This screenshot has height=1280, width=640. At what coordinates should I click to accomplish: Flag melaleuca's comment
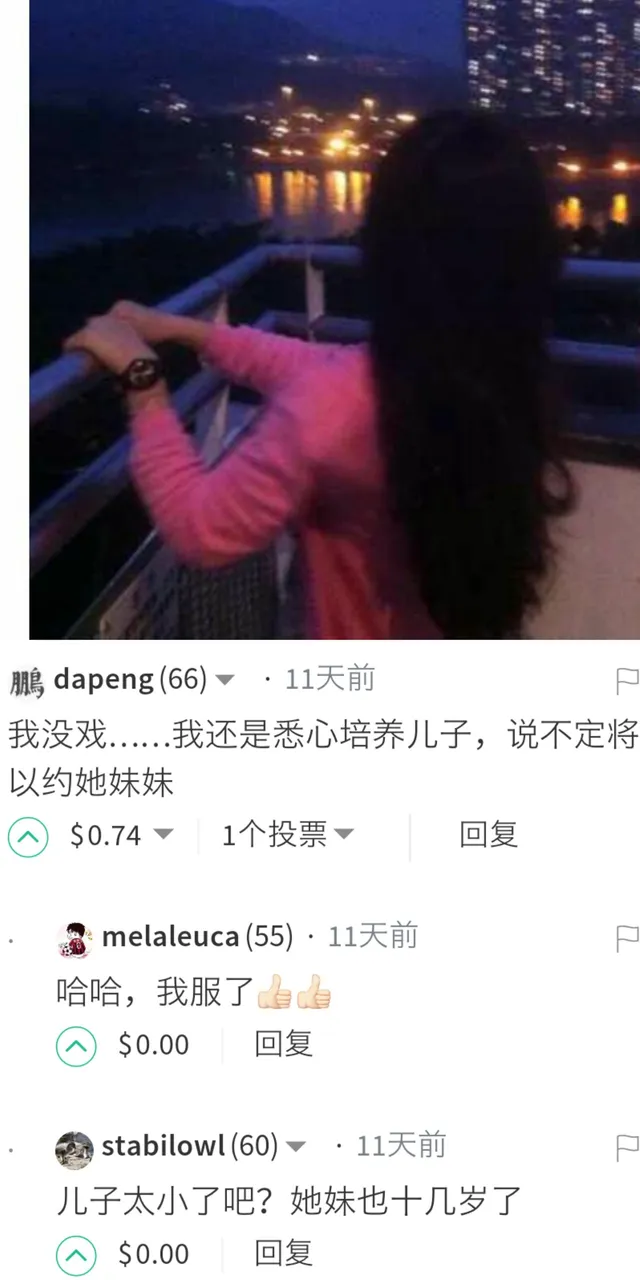(x=626, y=938)
